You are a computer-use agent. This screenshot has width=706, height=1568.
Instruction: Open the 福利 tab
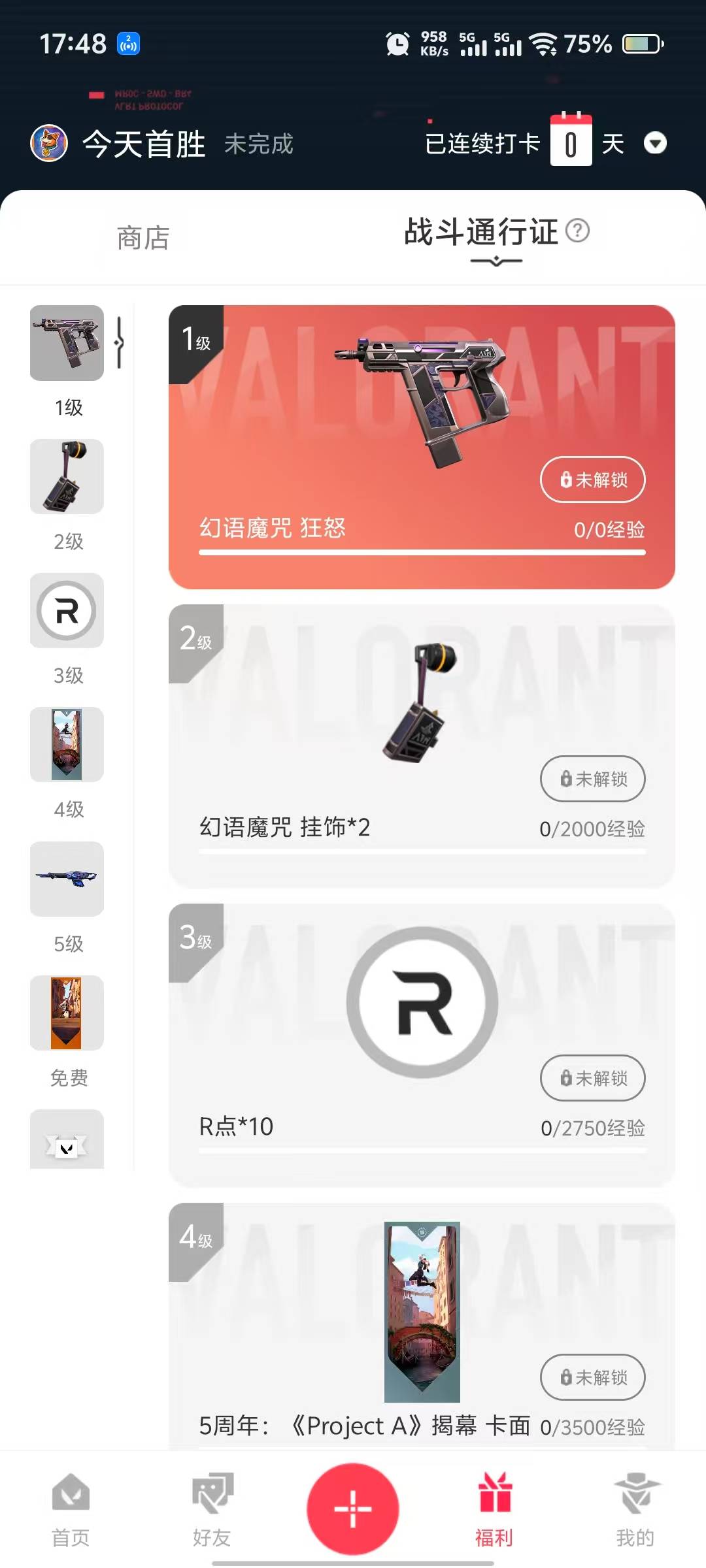(x=494, y=1509)
